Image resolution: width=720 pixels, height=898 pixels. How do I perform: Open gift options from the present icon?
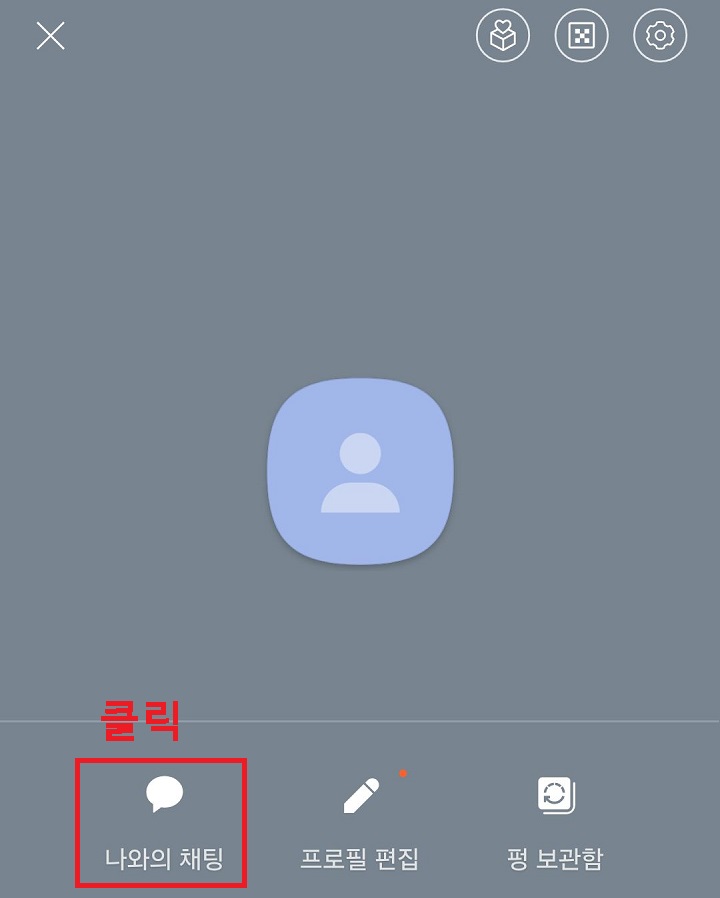coord(504,36)
